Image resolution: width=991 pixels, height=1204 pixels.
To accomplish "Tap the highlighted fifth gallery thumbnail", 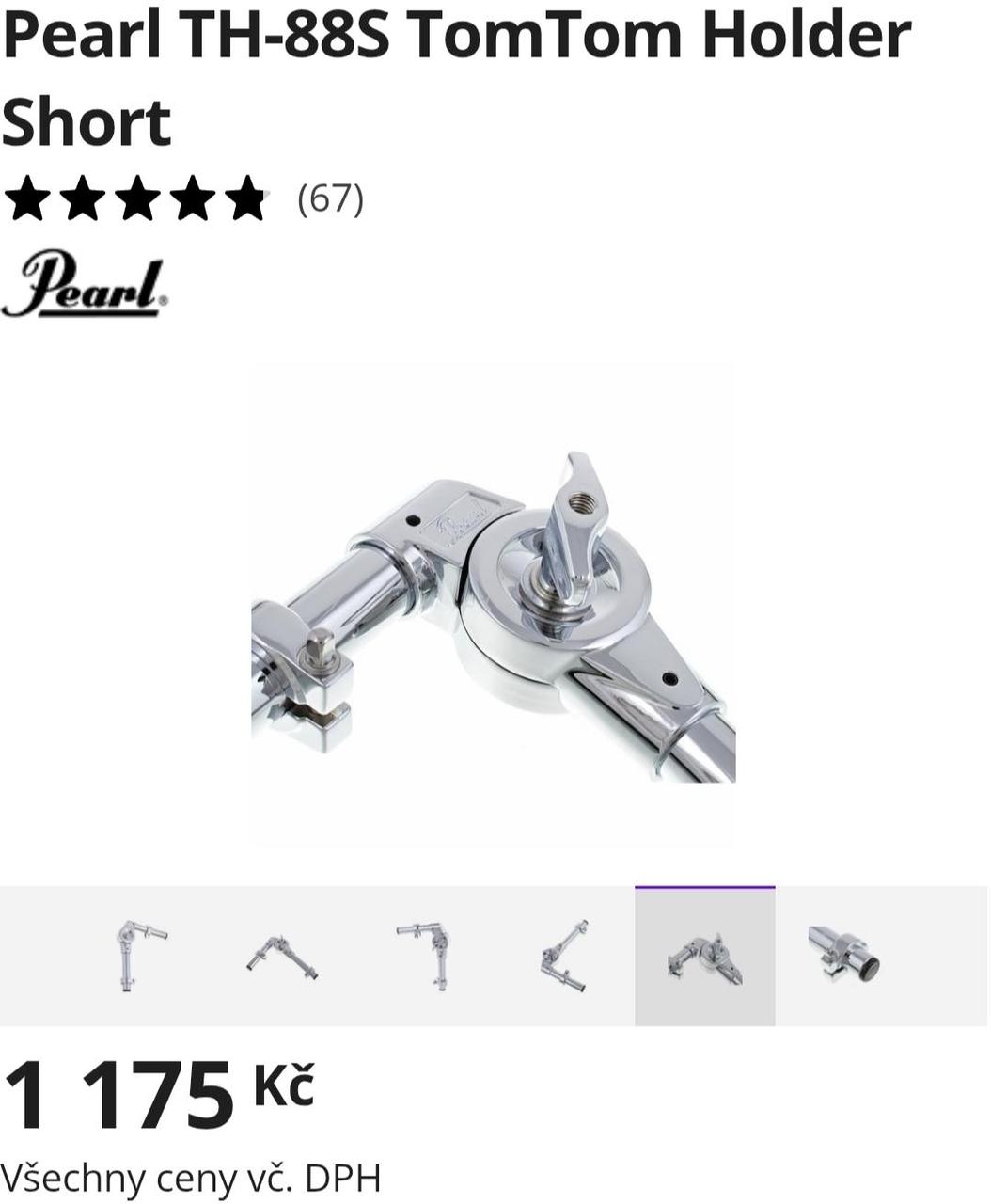I will pyautogui.click(x=704, y=956).
